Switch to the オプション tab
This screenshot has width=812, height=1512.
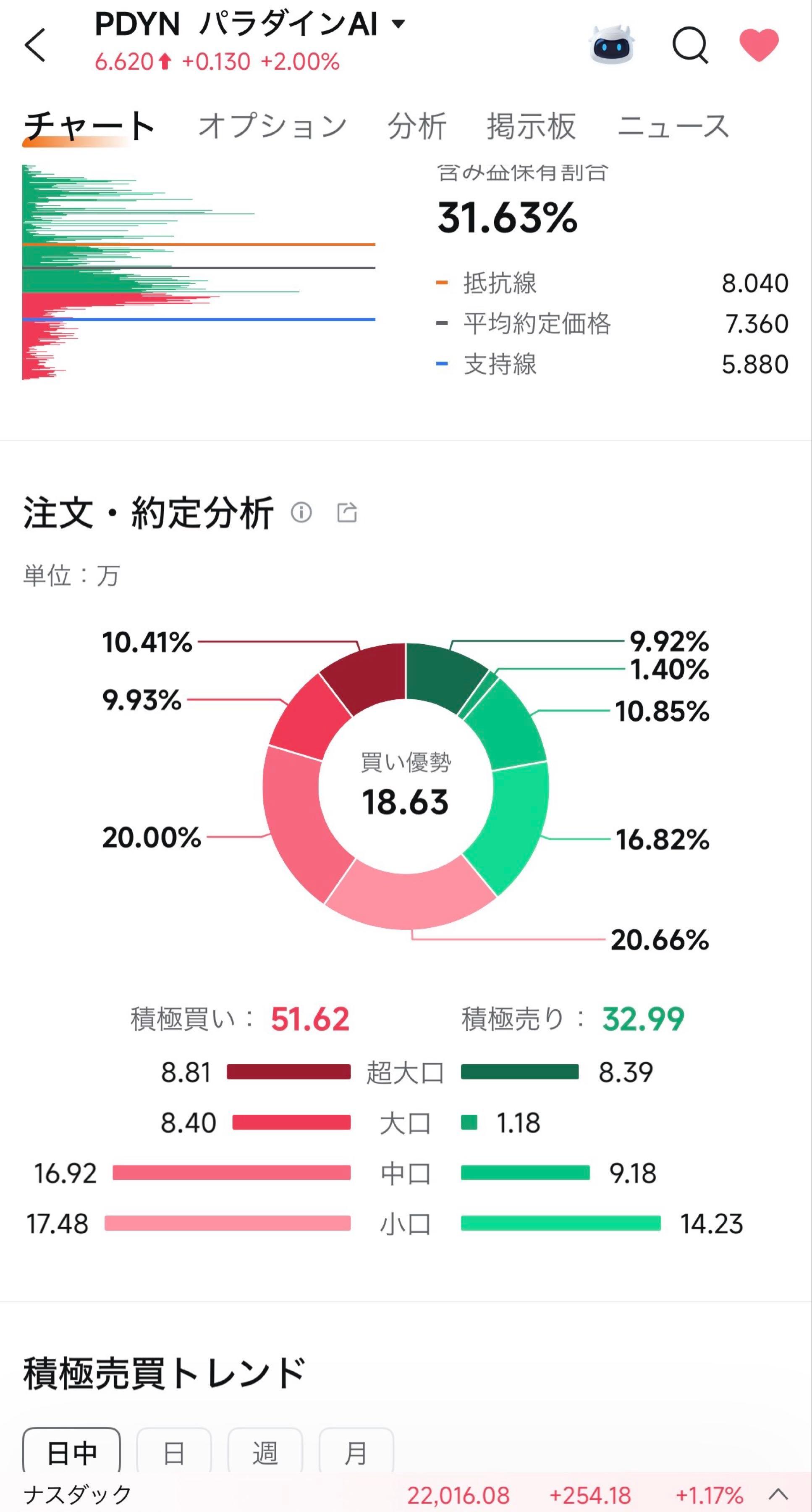coord(272,126)
